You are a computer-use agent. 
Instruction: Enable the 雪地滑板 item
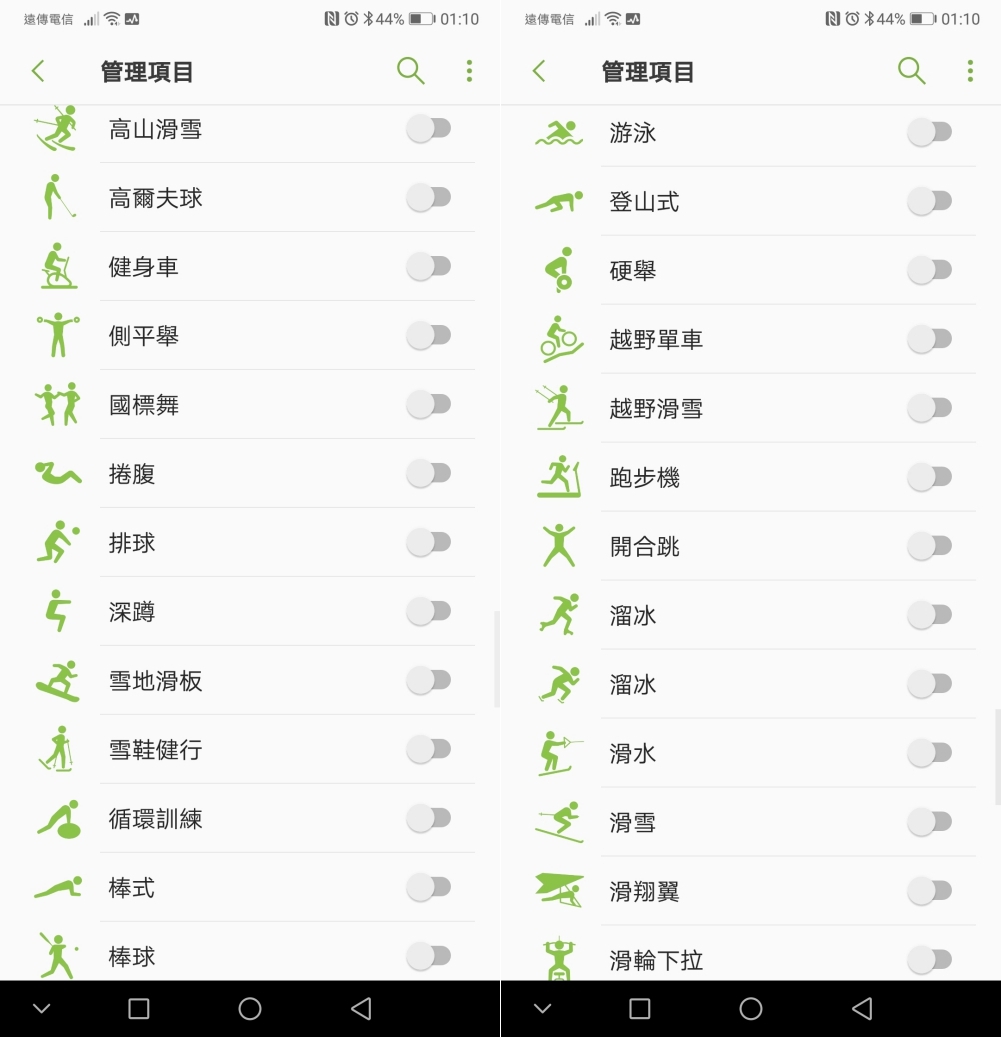click(429, 681)
